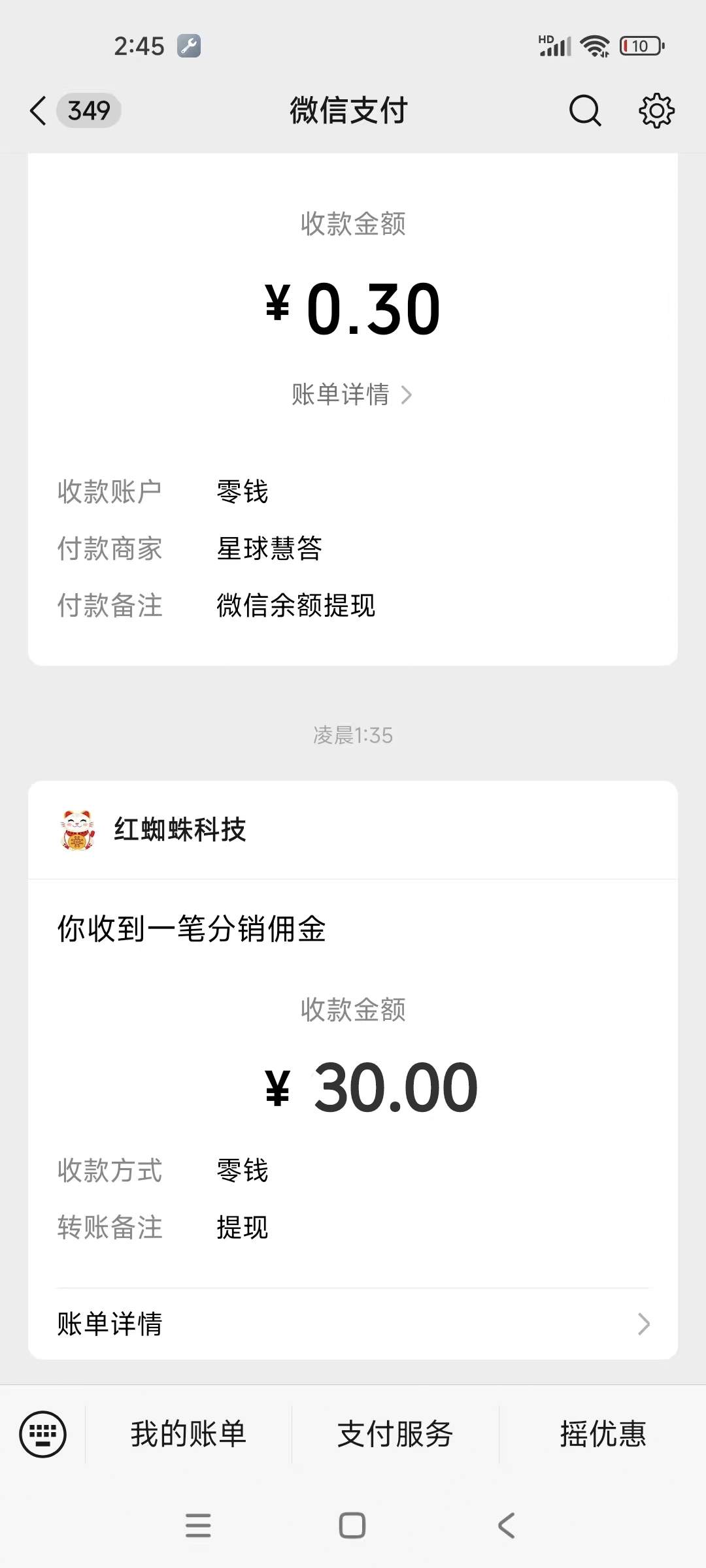Open the 红蜘蛛科技 account header
Image resolution: width=706 pixels, height=1568 pixels.
click(x=180, y=830)
